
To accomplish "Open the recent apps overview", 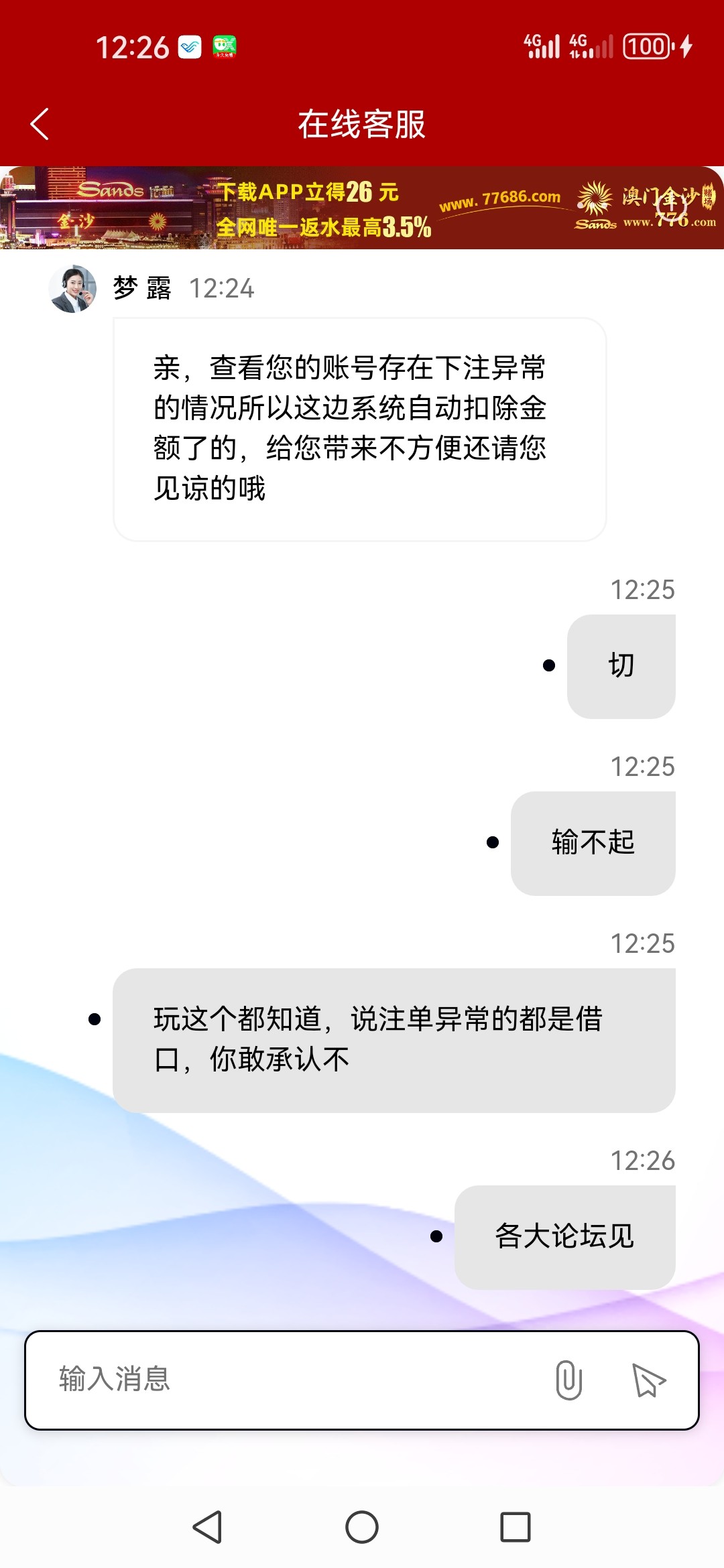I will pos(516,1527).
